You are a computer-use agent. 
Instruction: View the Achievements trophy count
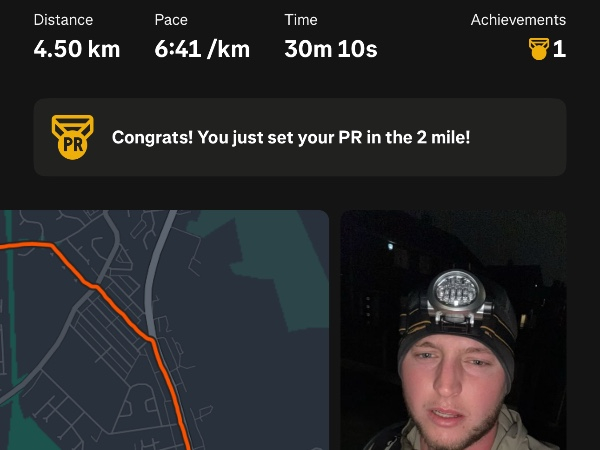coord(547,48)
